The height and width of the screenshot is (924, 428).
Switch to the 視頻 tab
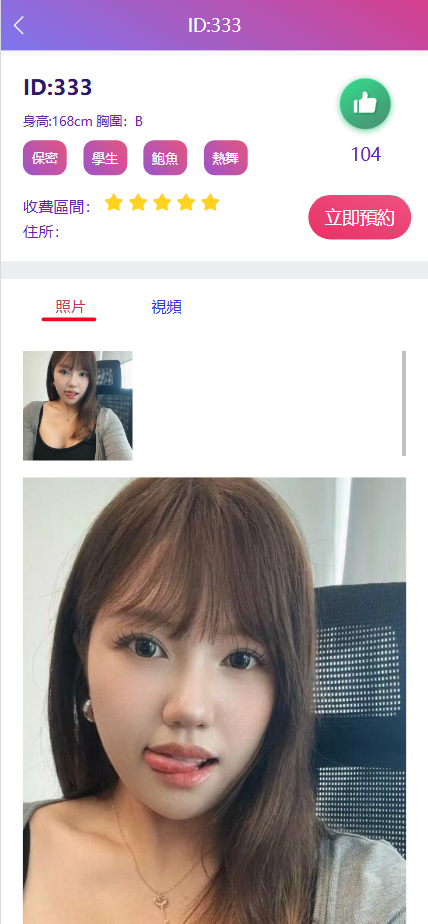166,307
